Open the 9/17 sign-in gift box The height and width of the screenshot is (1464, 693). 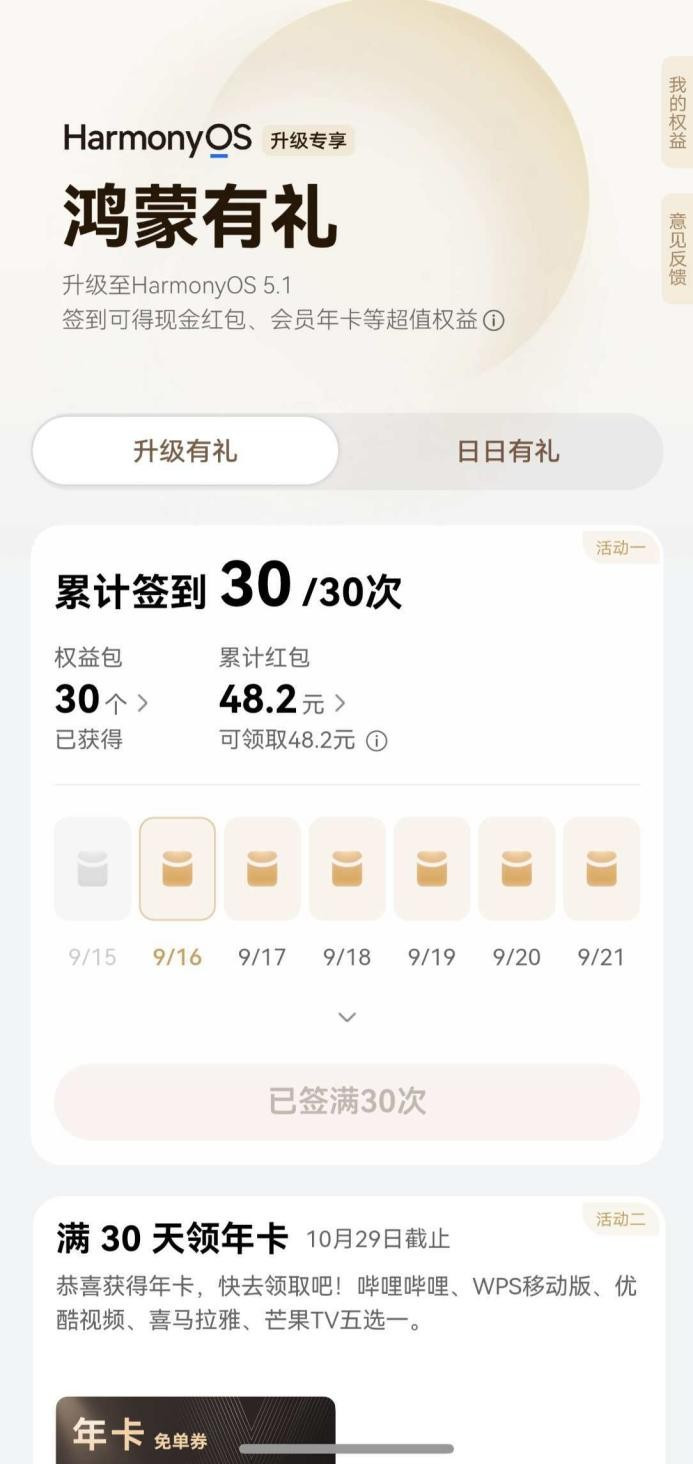pos(262,868)
